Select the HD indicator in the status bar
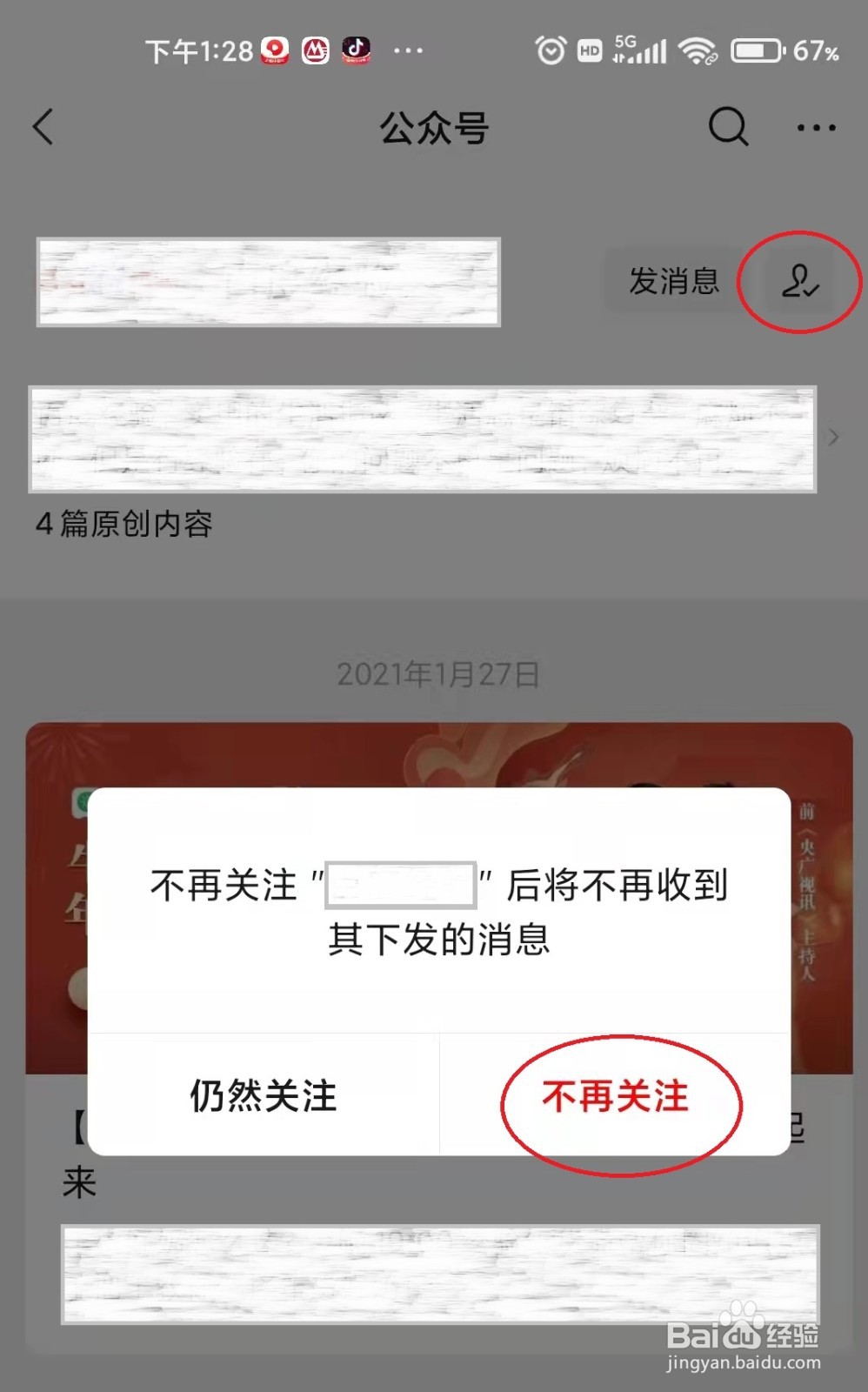This screenshot has width=868, height=1392. 589,50
